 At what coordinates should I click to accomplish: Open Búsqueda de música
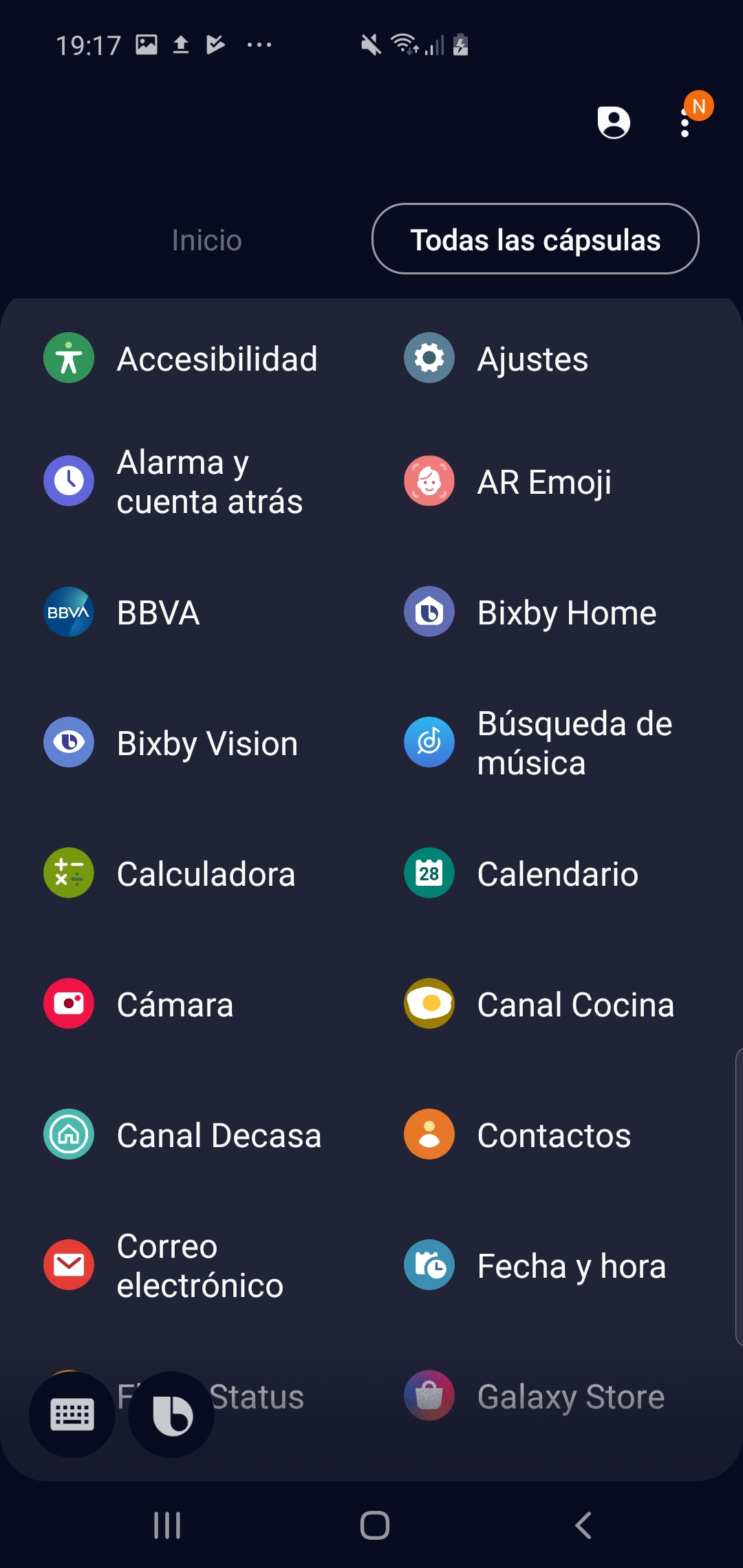pos(538,743)
